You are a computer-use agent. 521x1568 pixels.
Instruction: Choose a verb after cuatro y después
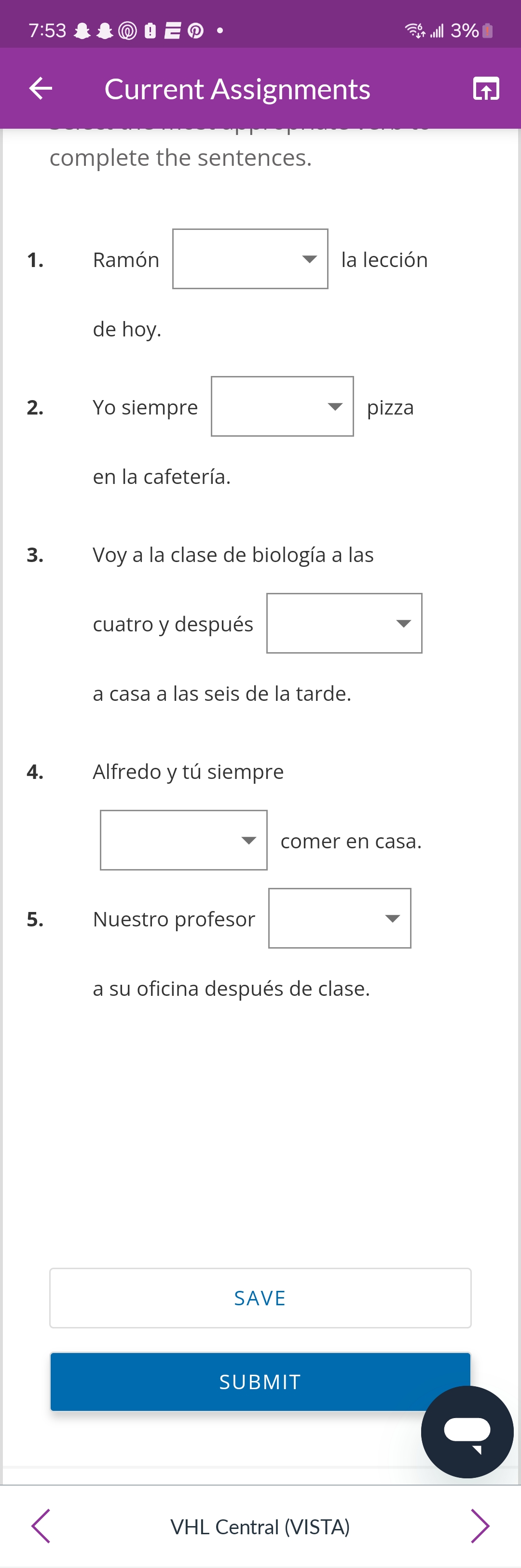pyautogui.click(x=343, y=623)
